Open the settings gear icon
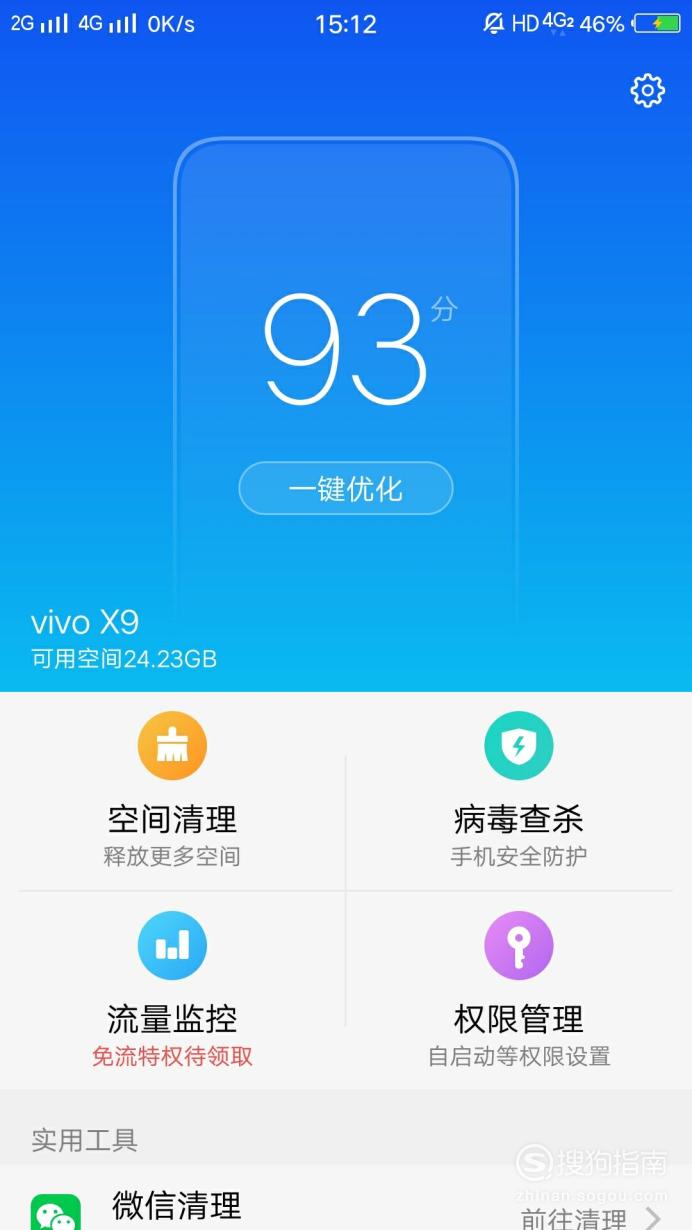The image size is (692, 1230). (647, 91)
